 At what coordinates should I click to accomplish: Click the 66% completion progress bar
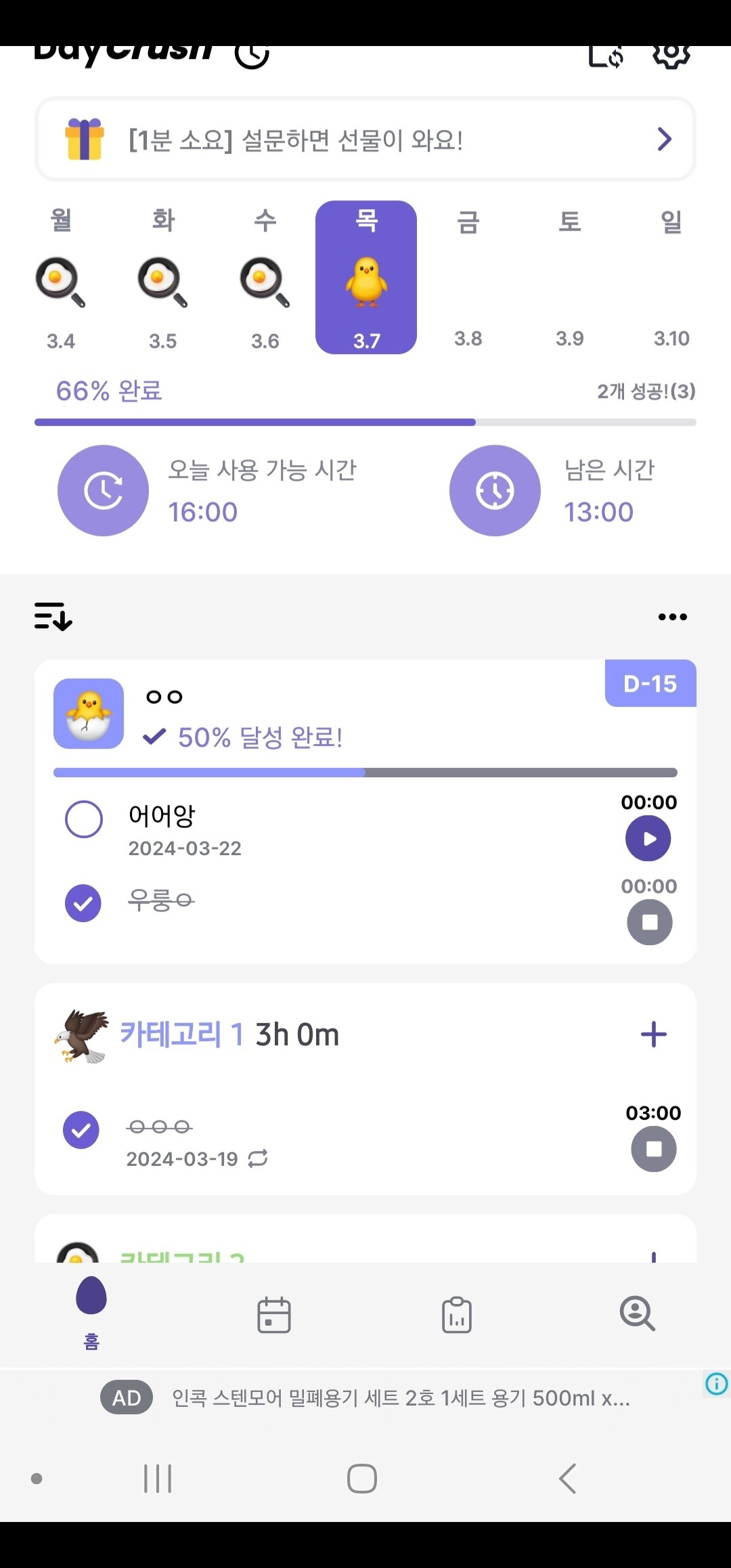tap(365, 422)
